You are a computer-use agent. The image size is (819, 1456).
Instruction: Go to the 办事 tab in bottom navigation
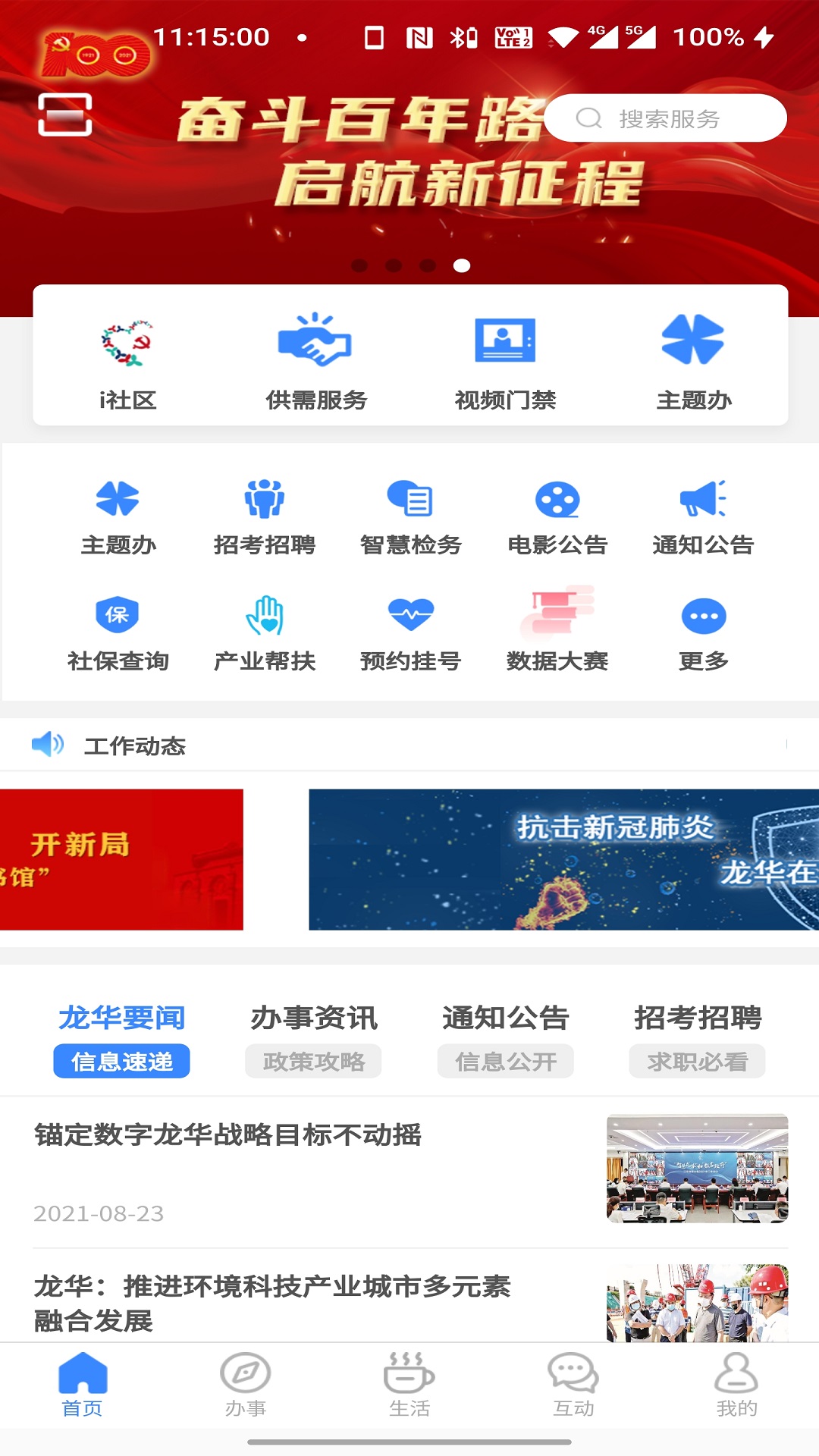pos(246,1385)
